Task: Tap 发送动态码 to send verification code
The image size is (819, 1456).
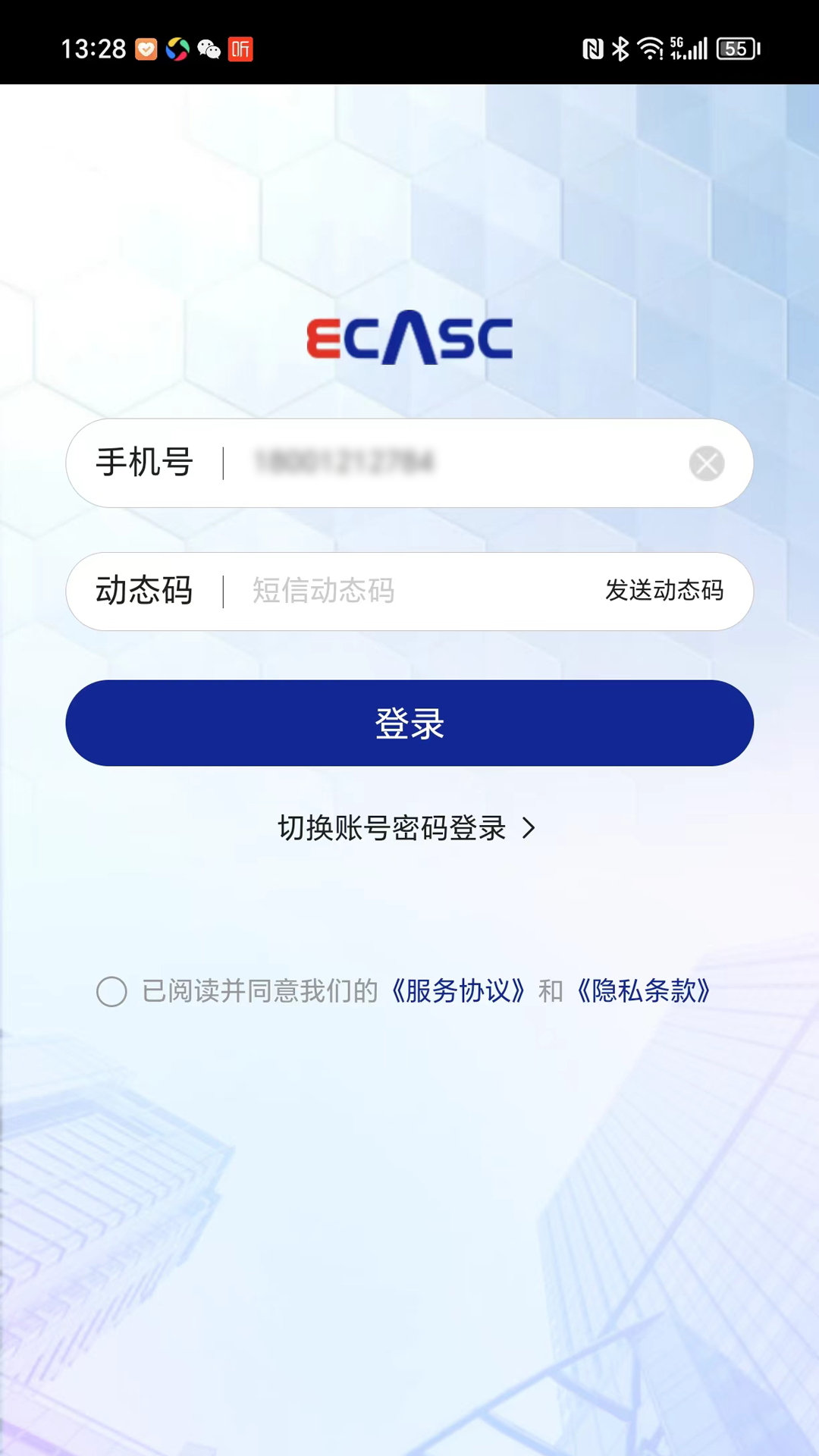Action: coord(663,592)
